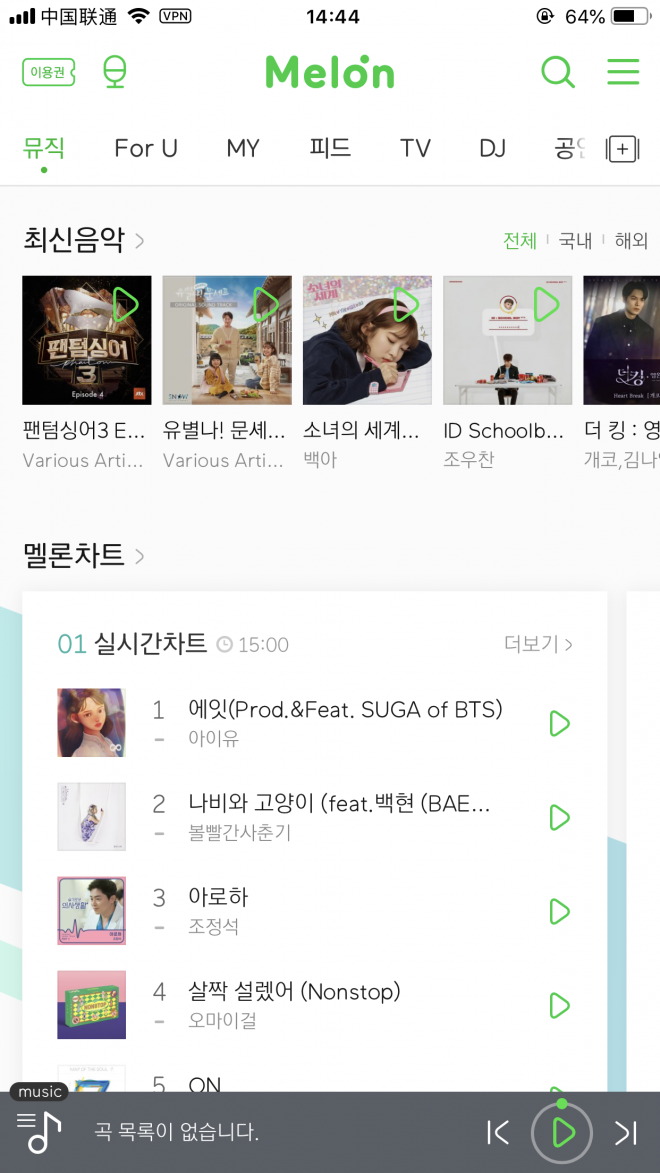
Task: Switch to the TV tab
Action: coord(415,149)
